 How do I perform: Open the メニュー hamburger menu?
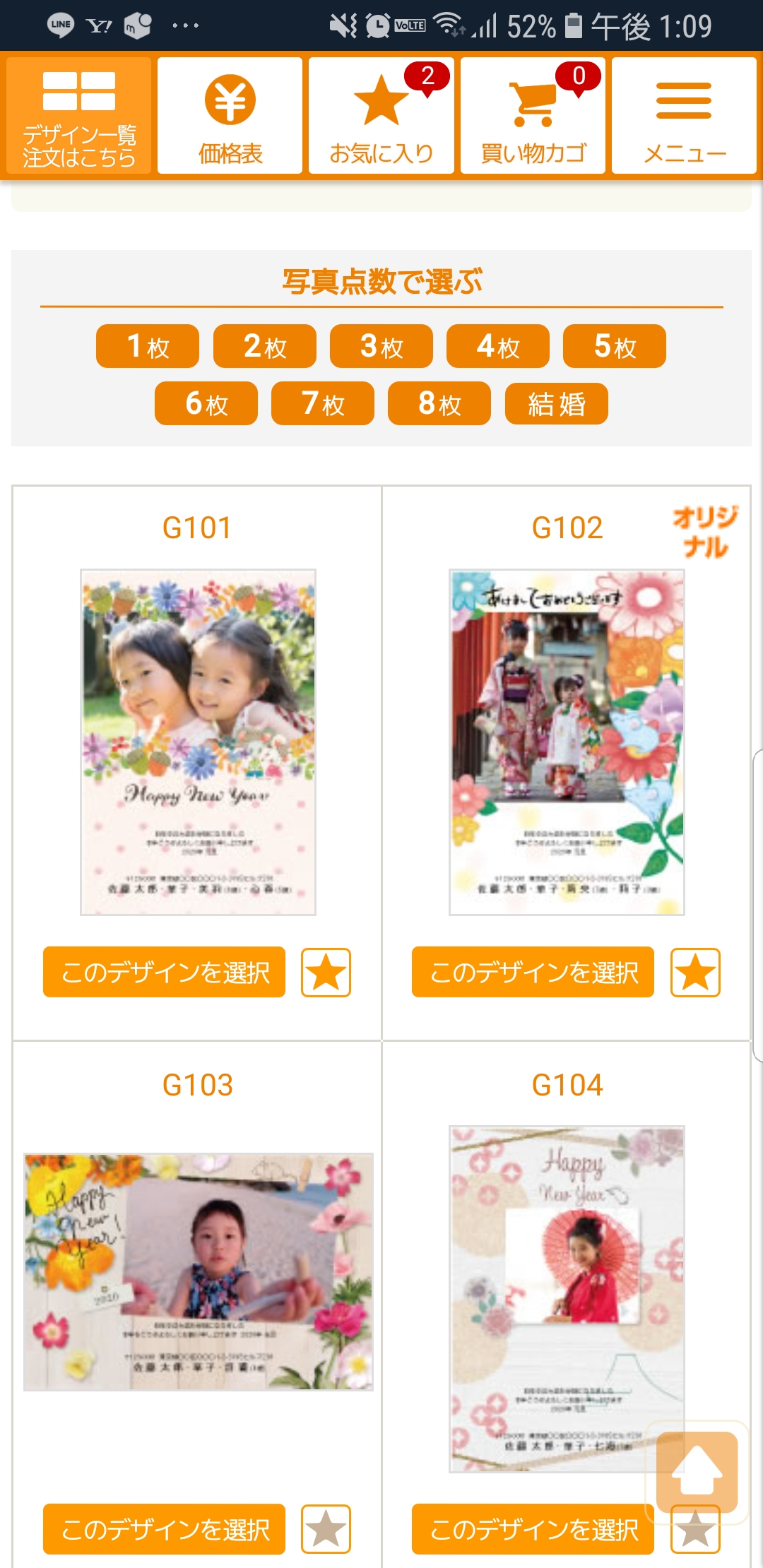[684, 115]
